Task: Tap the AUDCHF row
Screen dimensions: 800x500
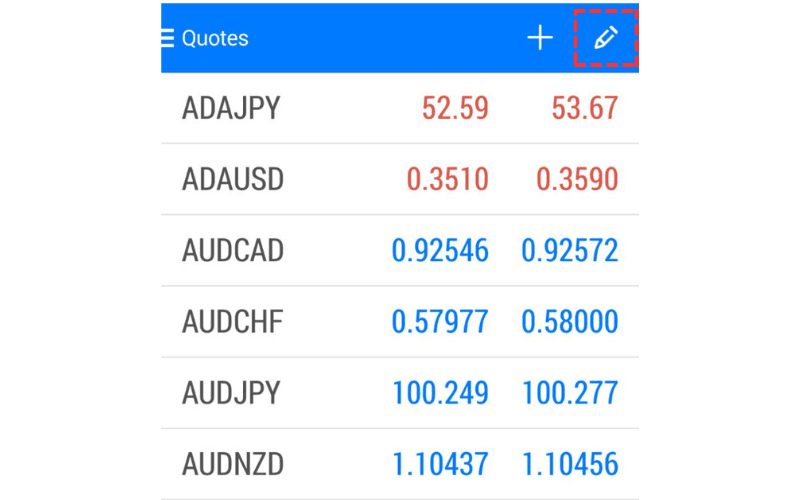Action: (x=400, y=321)
